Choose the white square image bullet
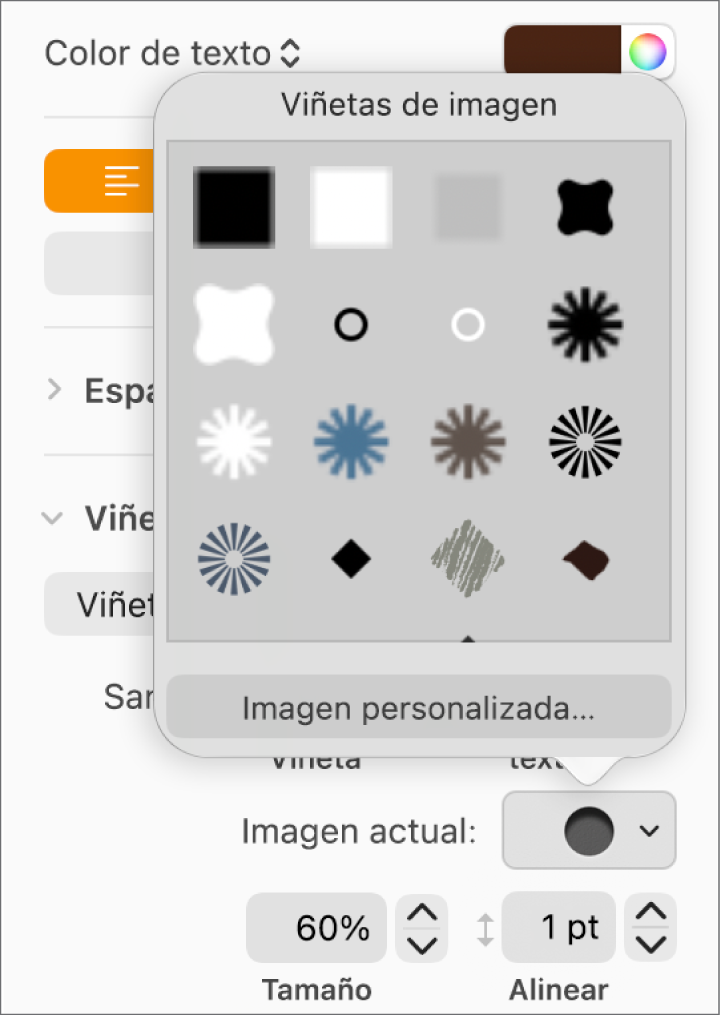Image resolution: width=721 pixels, height=1016 pixels. coord(351,207)
